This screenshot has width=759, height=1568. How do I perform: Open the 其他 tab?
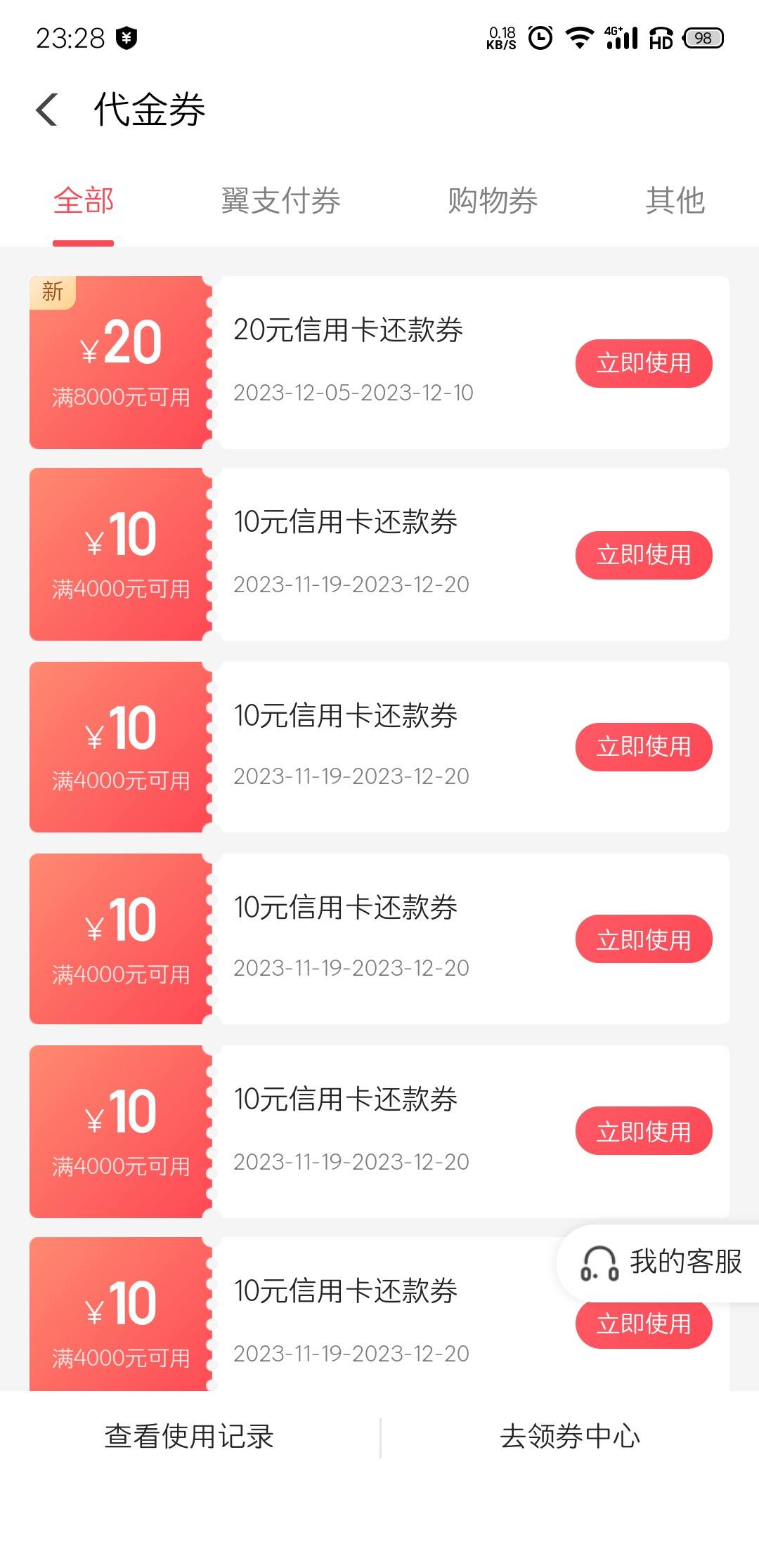[x=675, y=201]
